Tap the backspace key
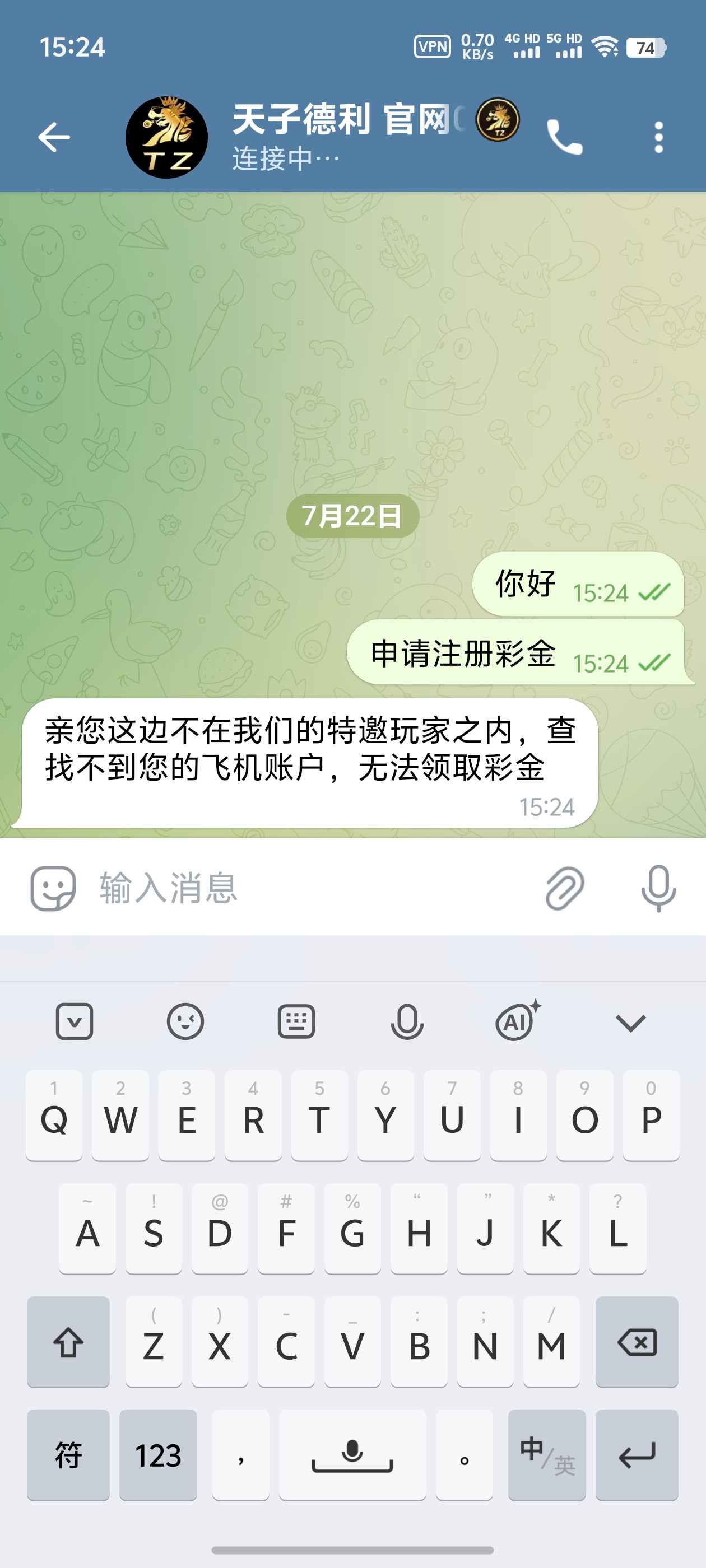 [x=637, y=1343]
